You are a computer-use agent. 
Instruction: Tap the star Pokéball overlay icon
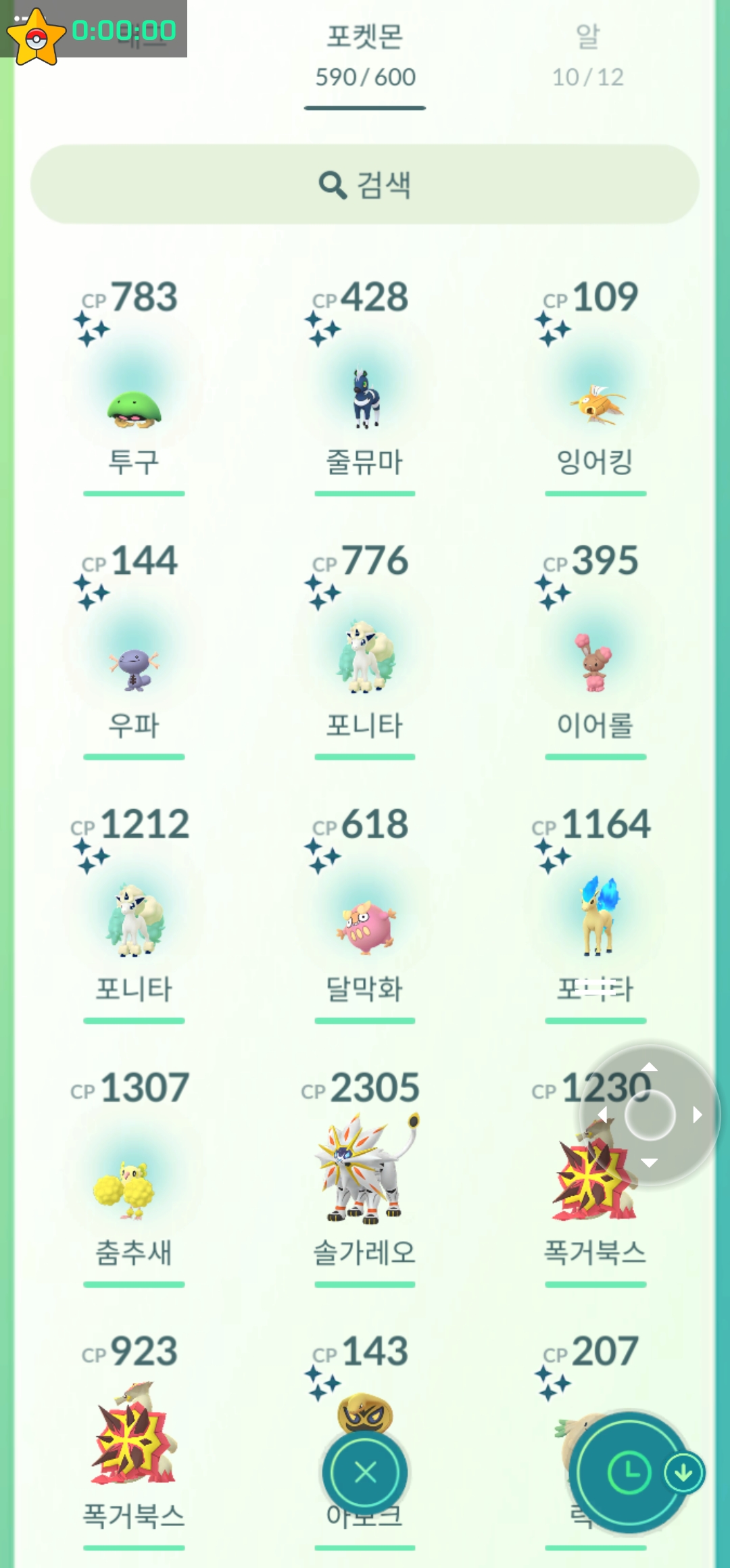(x=36, y=39)
